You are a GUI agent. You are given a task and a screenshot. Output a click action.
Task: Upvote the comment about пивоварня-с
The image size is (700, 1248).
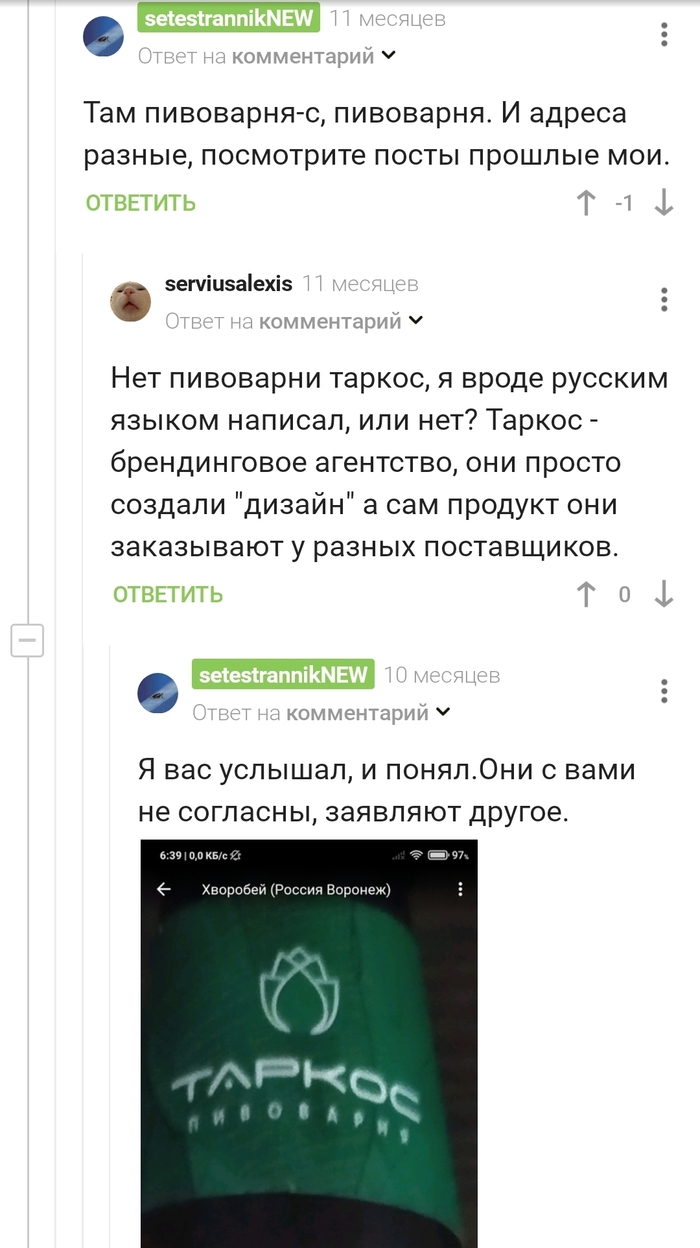[x=586, y=203]
